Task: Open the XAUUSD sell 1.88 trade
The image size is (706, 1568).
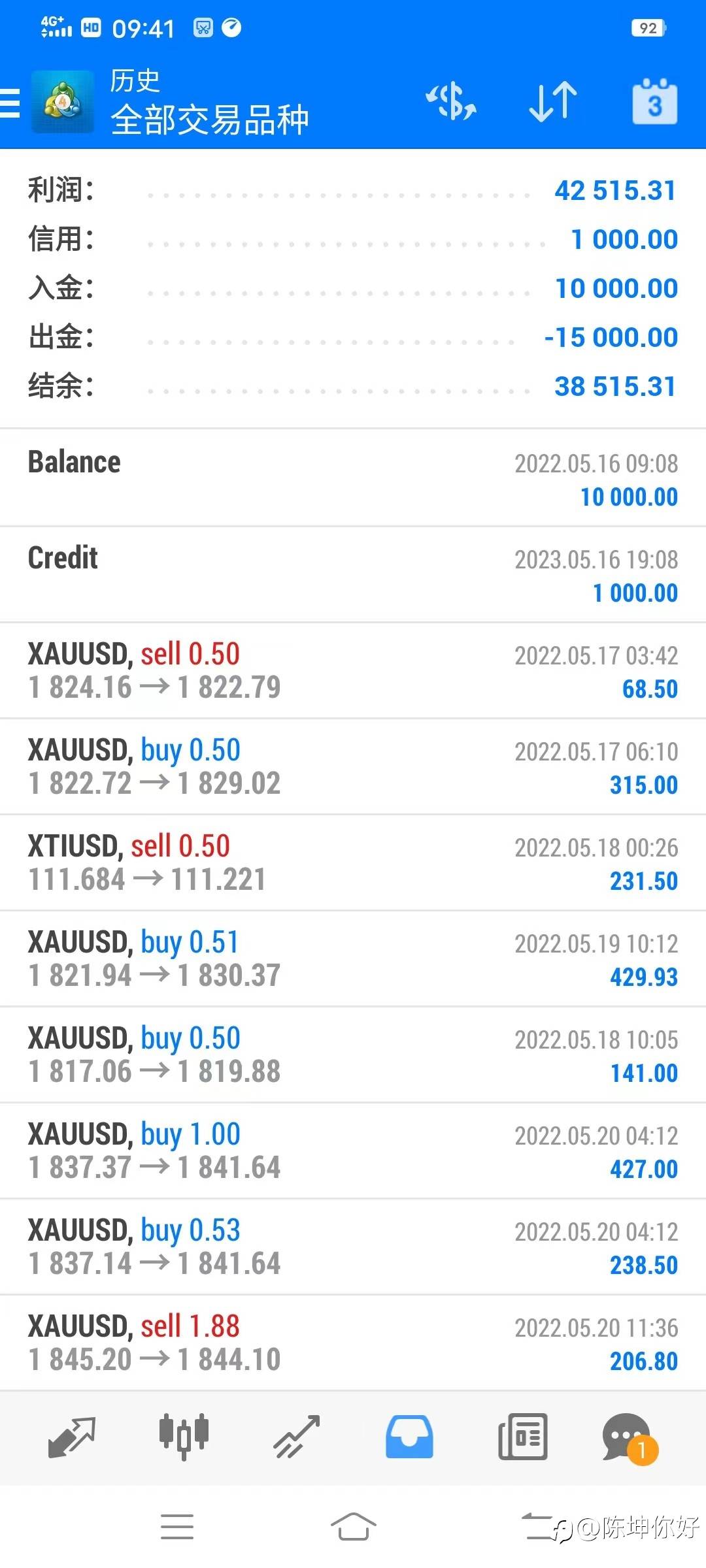Action: pos(353,1343)
